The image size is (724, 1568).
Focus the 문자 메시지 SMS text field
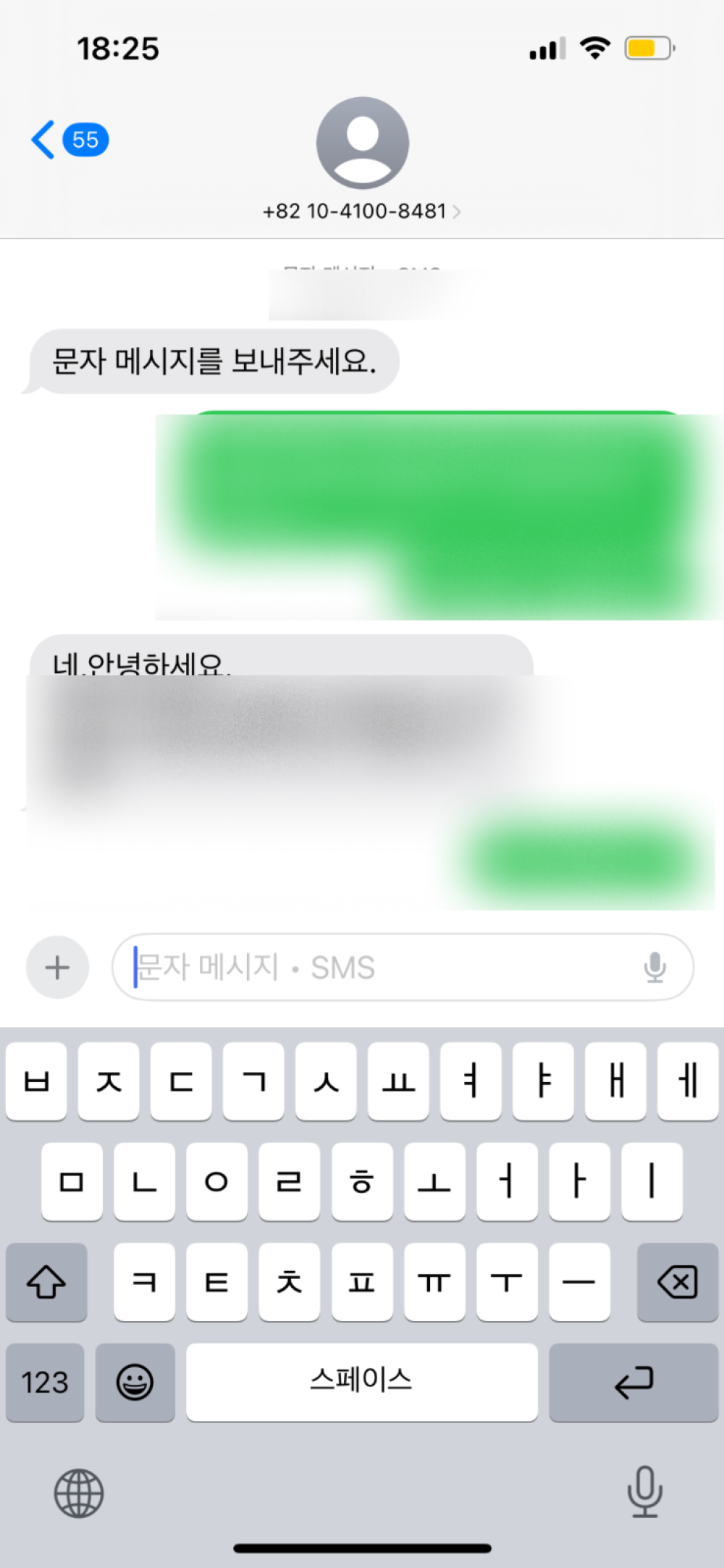pyautogui.click(x=376, y=968)
